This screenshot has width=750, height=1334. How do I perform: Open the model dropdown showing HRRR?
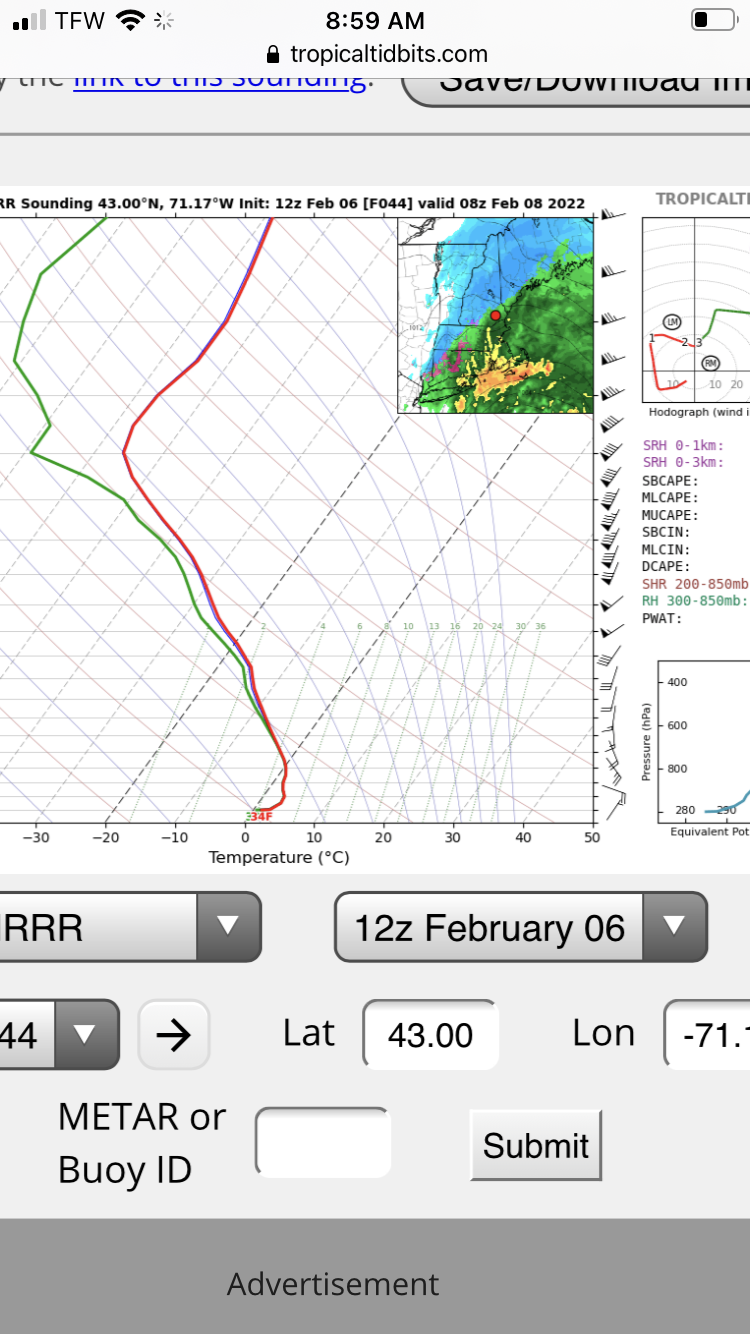click(130, 927)
